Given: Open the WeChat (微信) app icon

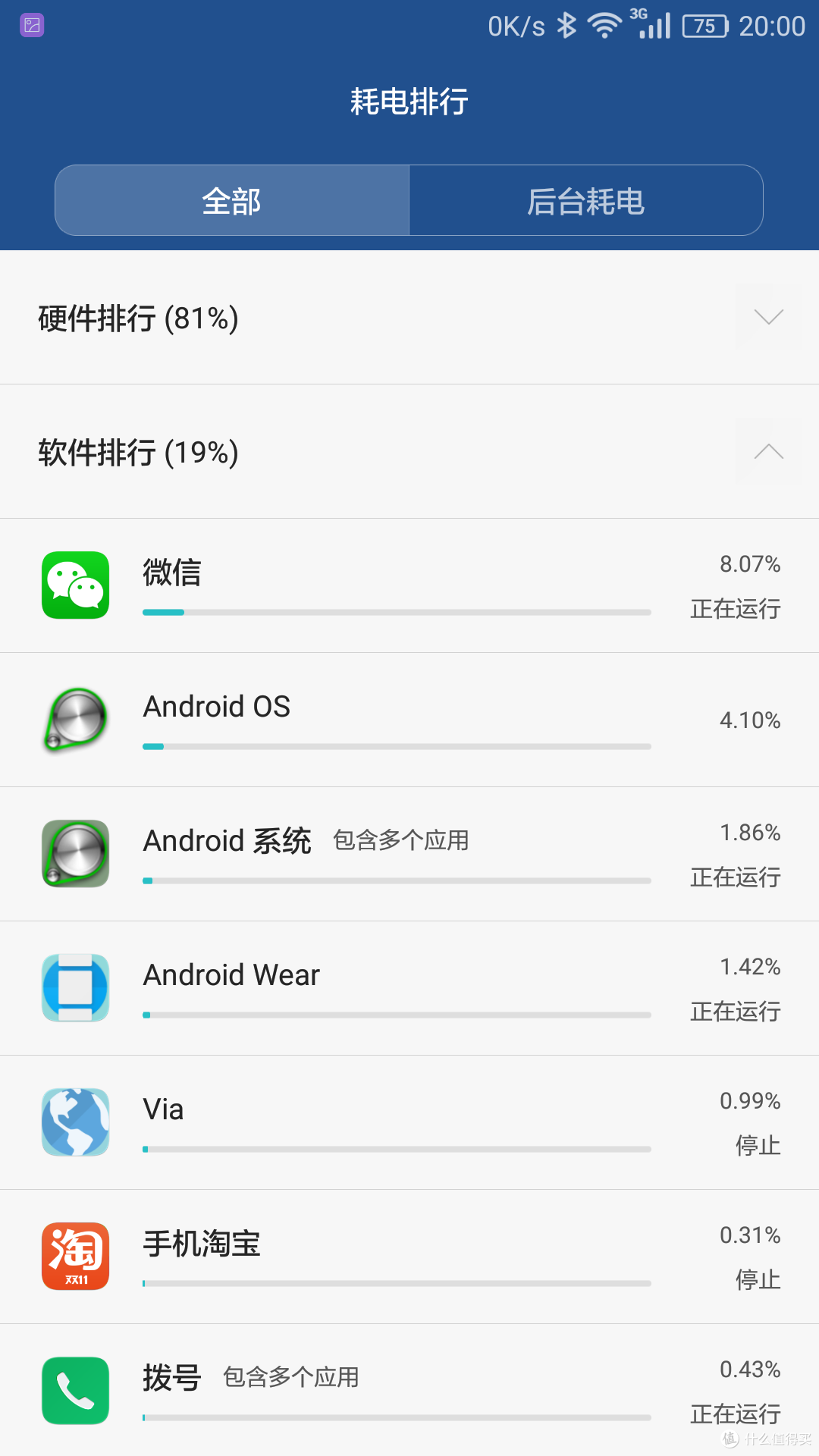Looking at the screenshot, I should [75, 585].
